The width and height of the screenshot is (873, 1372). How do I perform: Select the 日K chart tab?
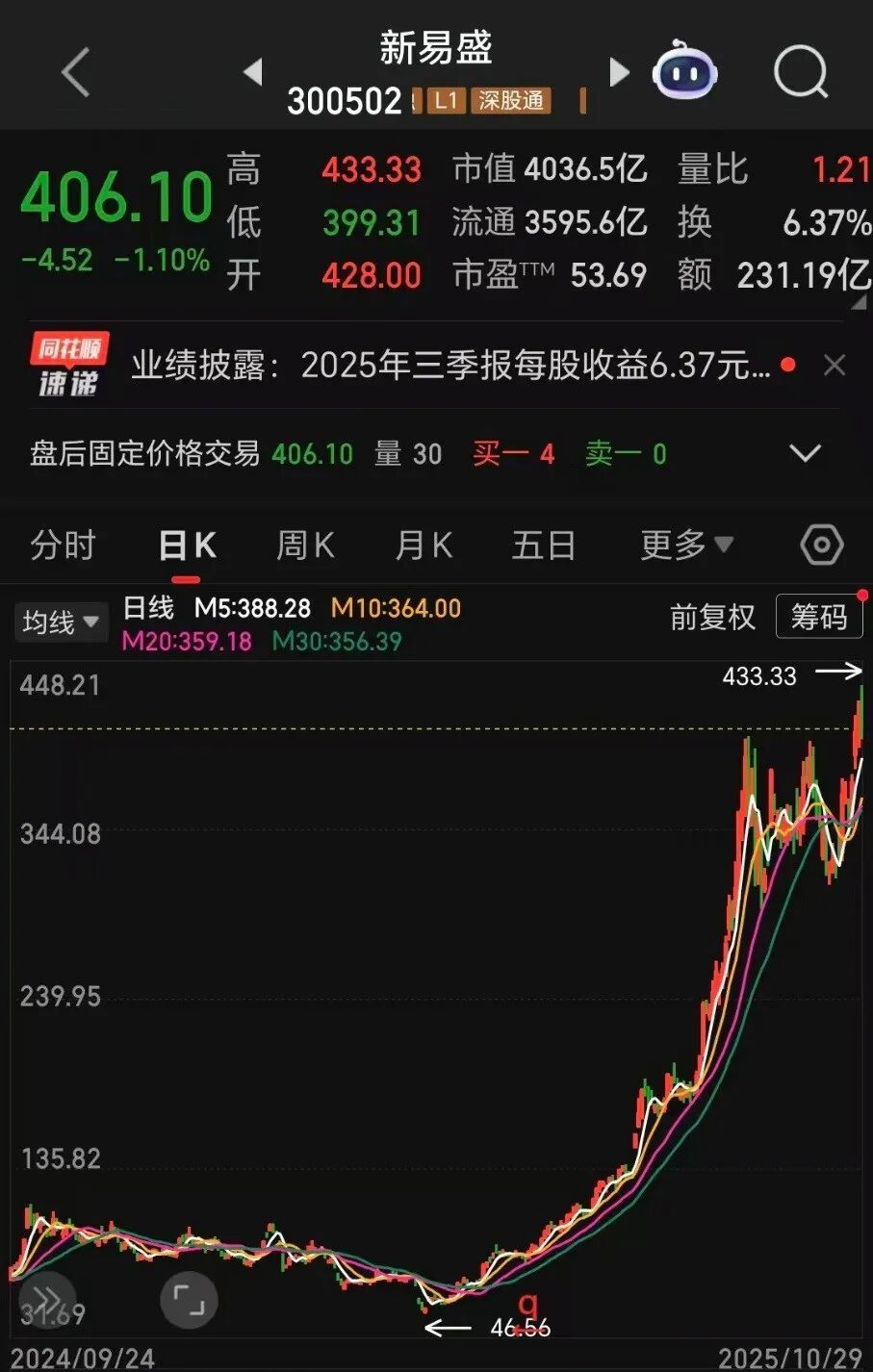pos(187,546)
